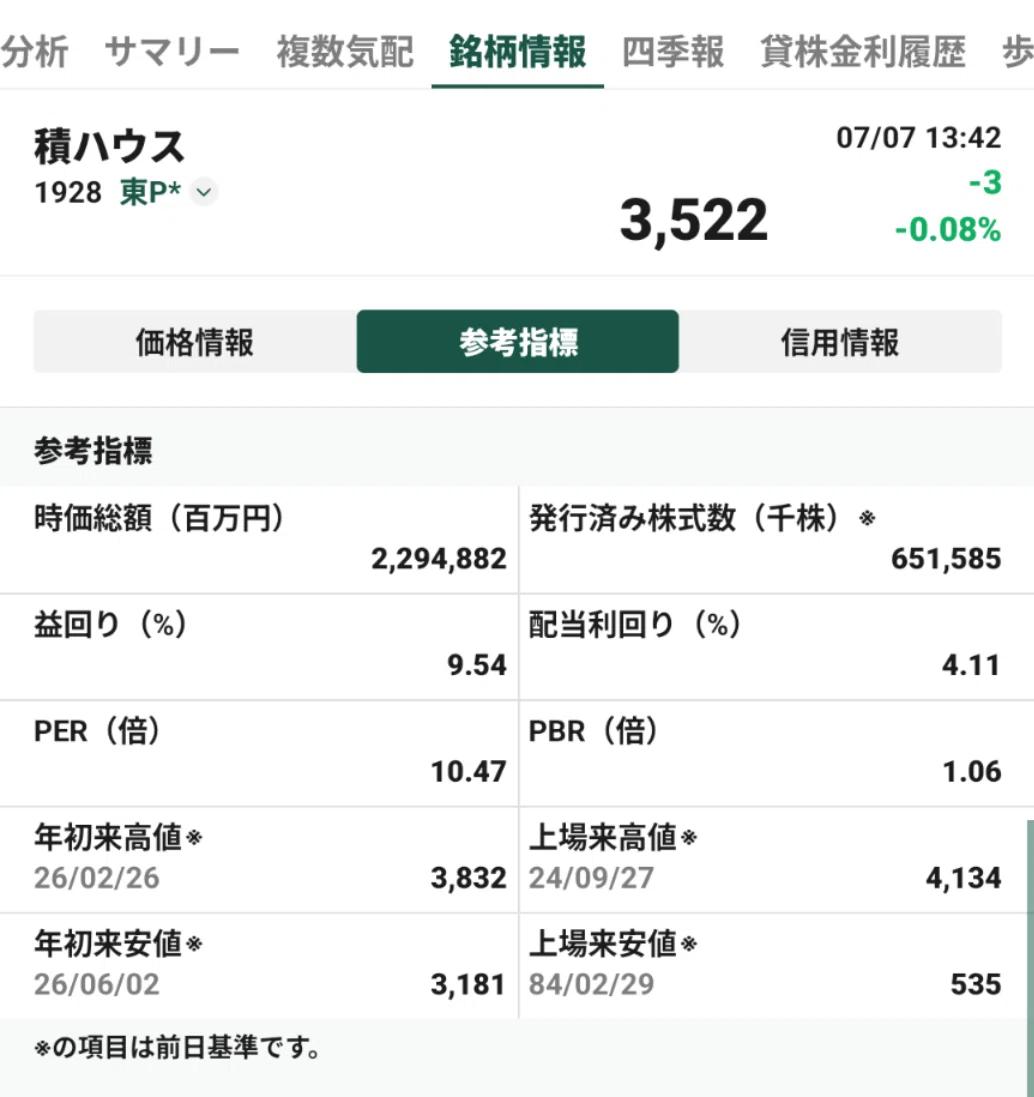This screenshot has width=1034, height=1097.
Task: Switch to the 分析 tab
Action: [x=34, y=52]
